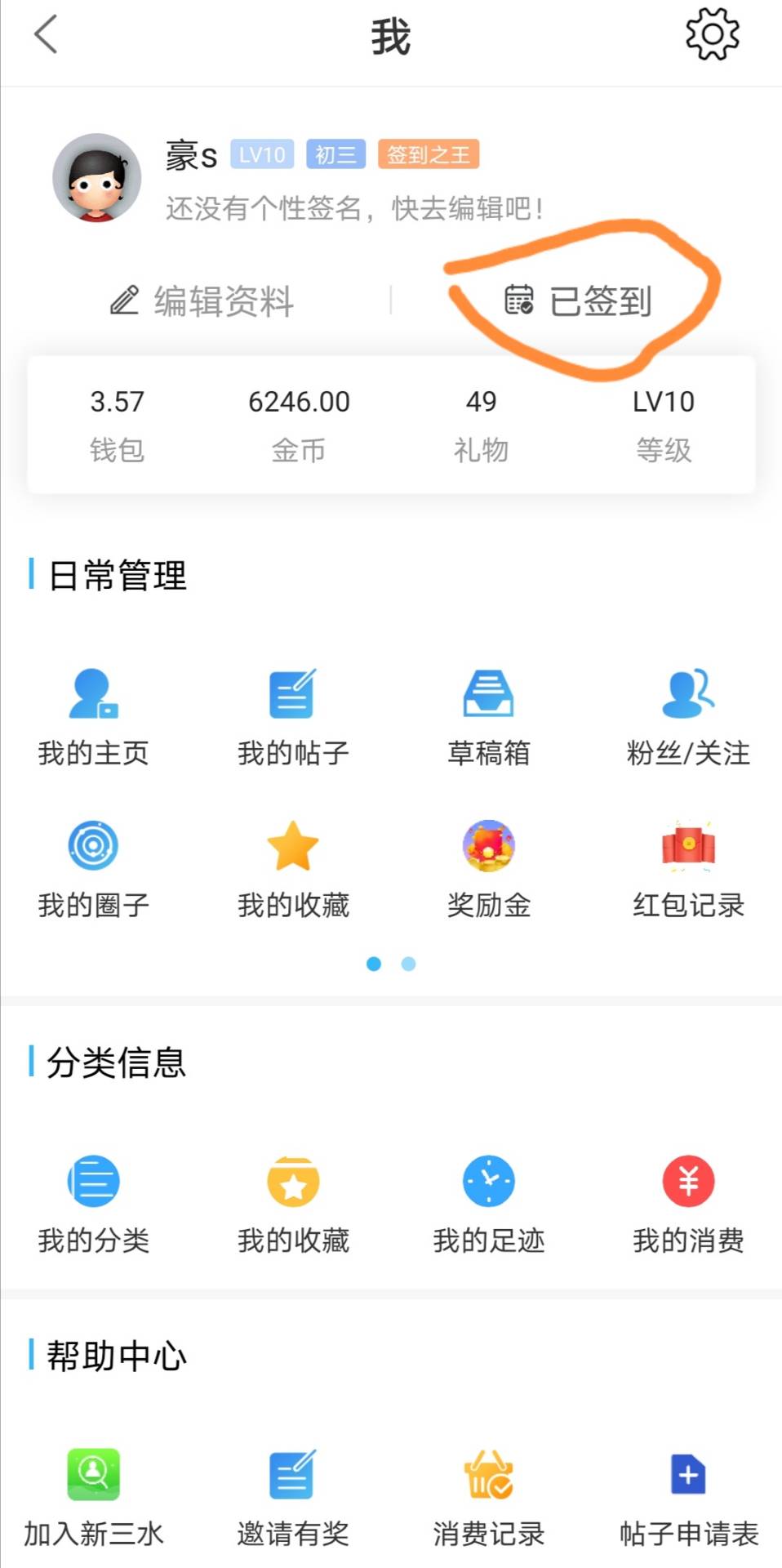This screenshot has width=782, height=1568.
Task: Tap 编辑资料 to edit profile
Action: (202, 301)
